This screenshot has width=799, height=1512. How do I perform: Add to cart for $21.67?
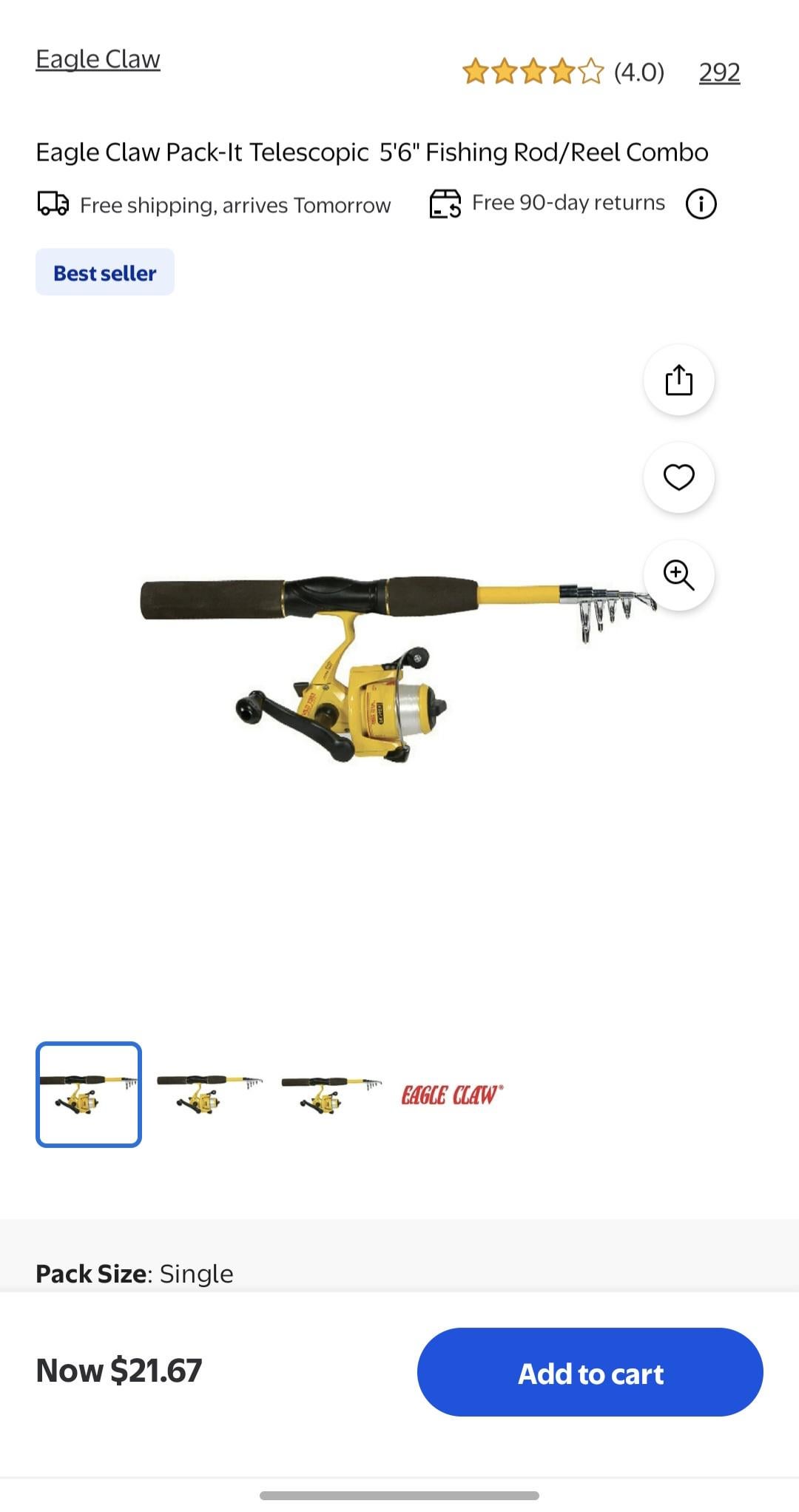[x=590, y=1372]
